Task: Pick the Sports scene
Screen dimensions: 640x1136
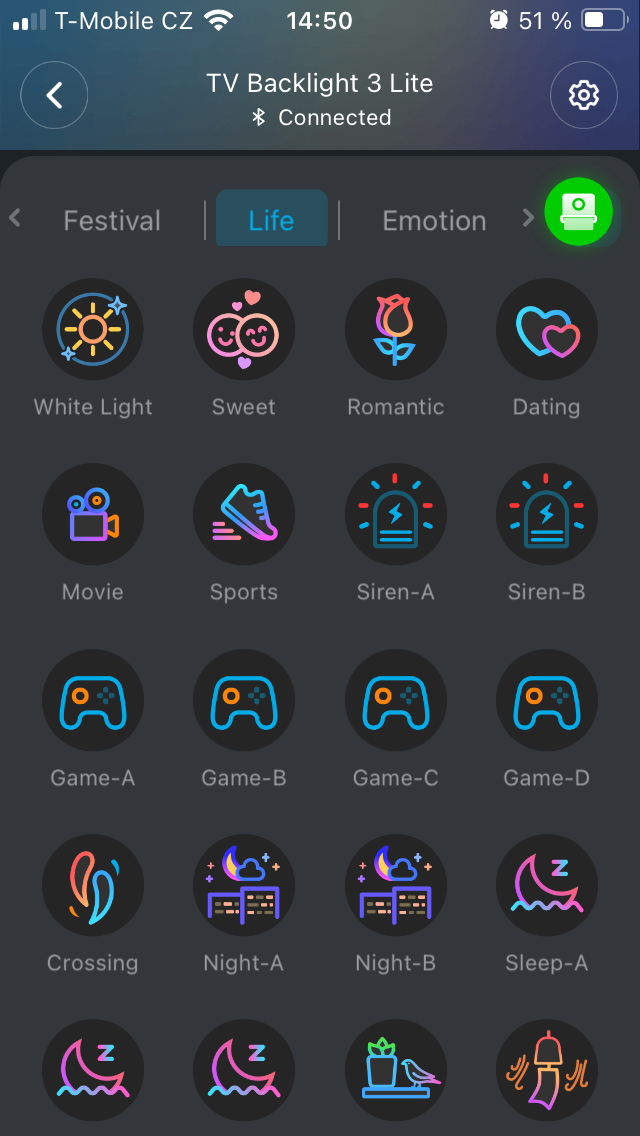Action: [244, 514]
